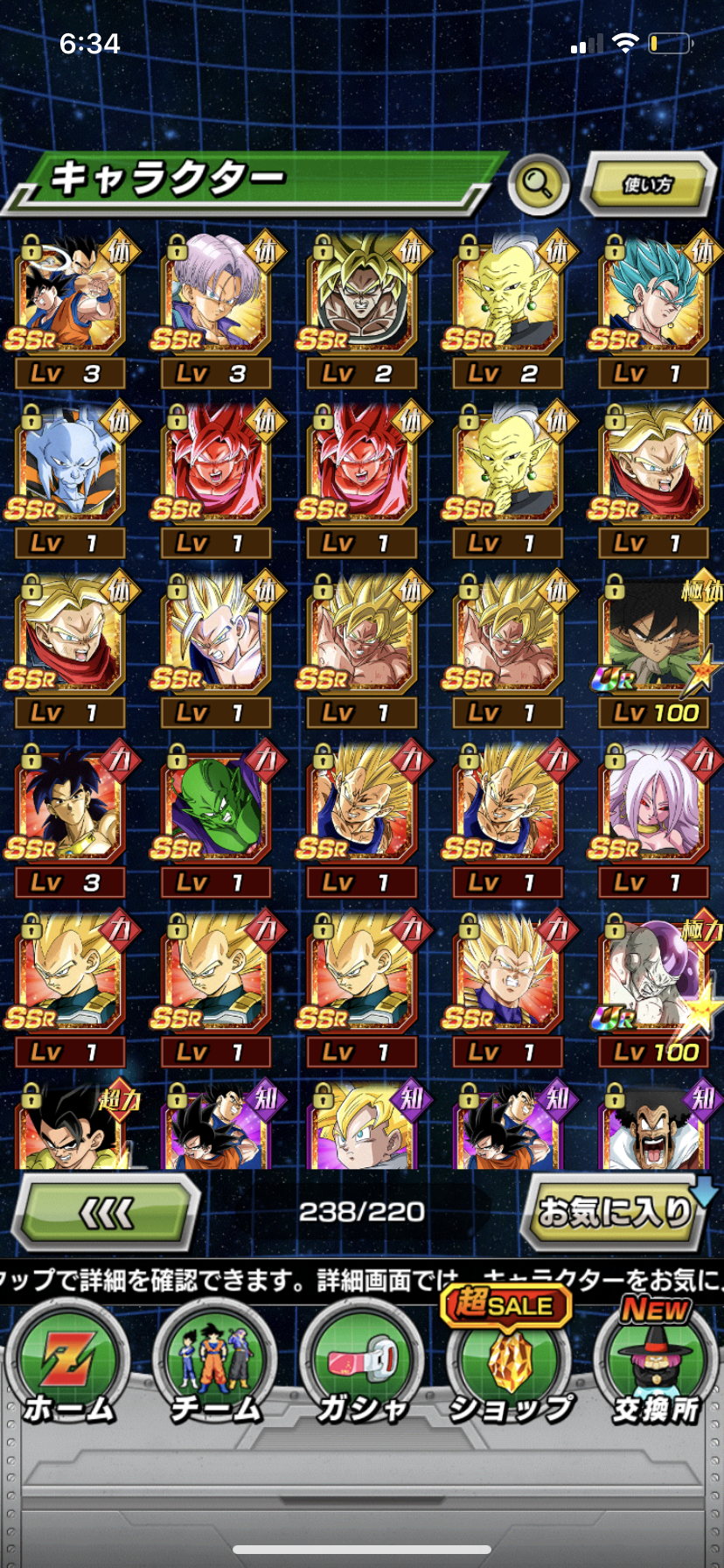
Task: Open the 超力 character card
Action: click(69, 1129)
